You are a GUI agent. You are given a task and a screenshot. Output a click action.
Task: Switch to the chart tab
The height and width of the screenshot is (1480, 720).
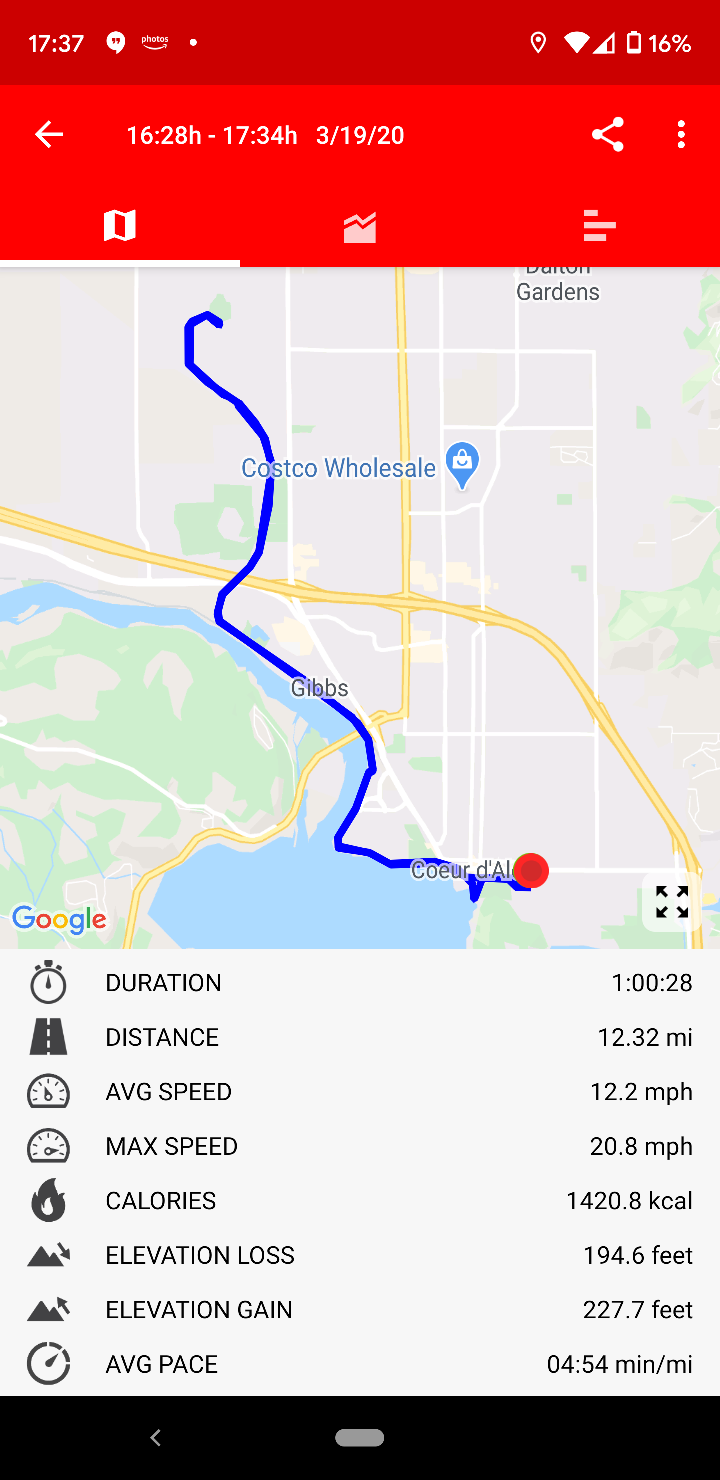click(360, 227)
